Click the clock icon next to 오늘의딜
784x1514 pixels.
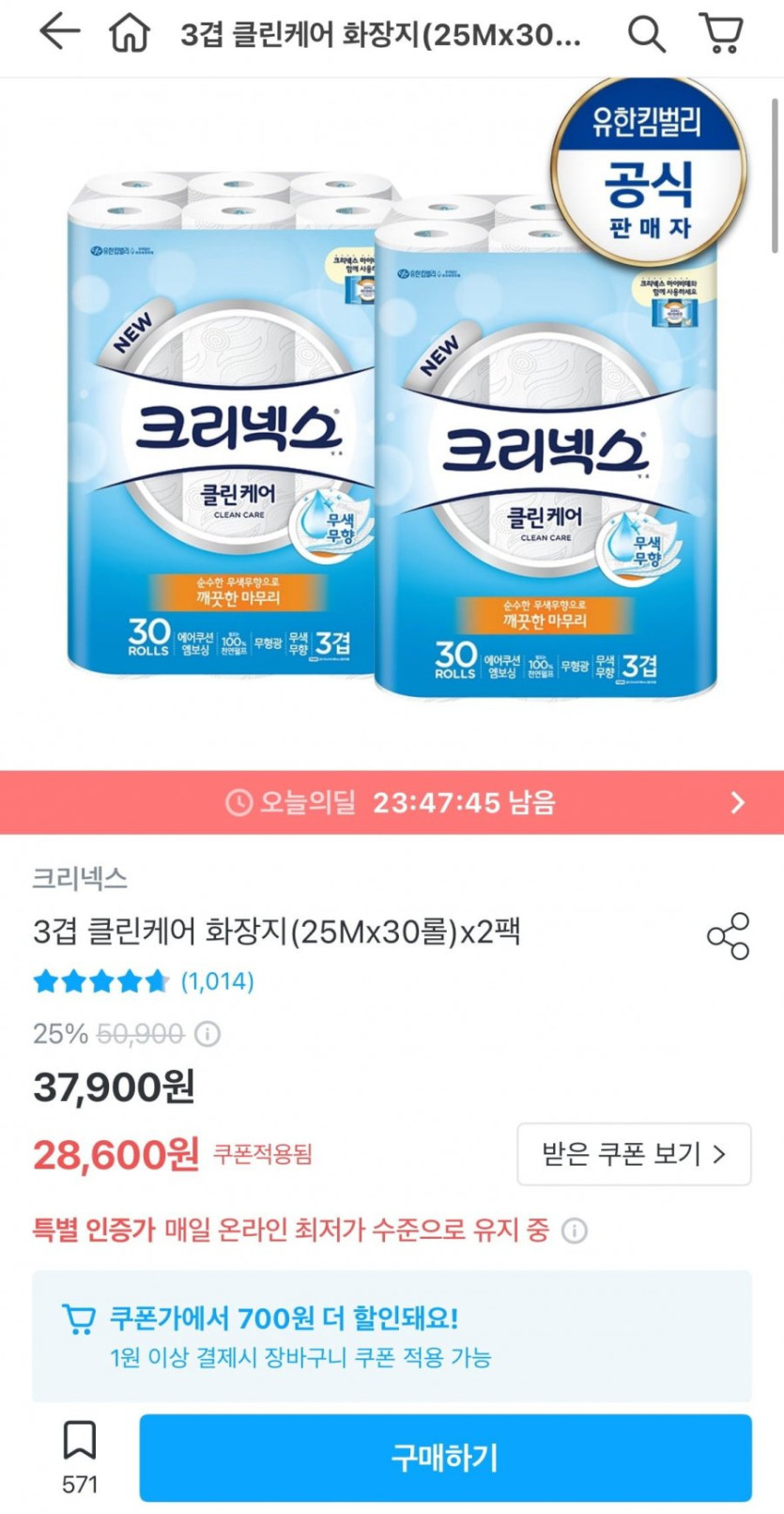point(238,803)
